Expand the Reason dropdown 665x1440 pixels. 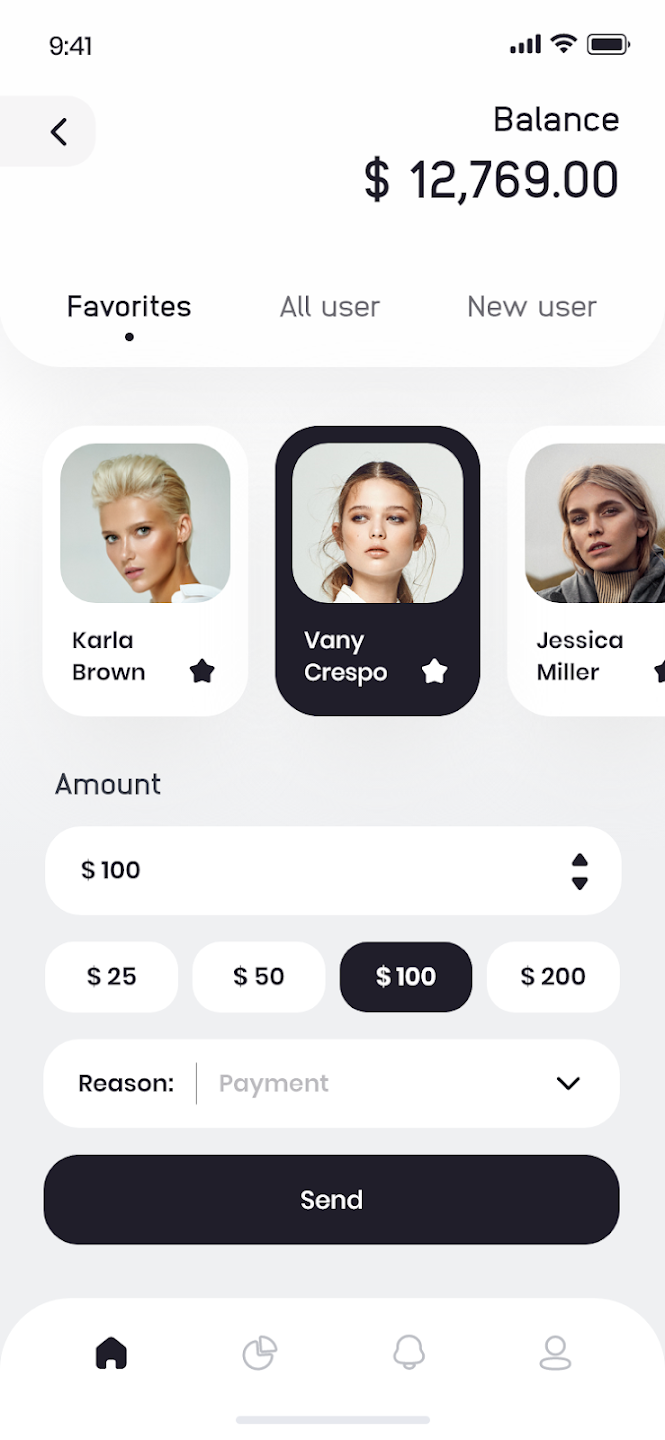567,1083
